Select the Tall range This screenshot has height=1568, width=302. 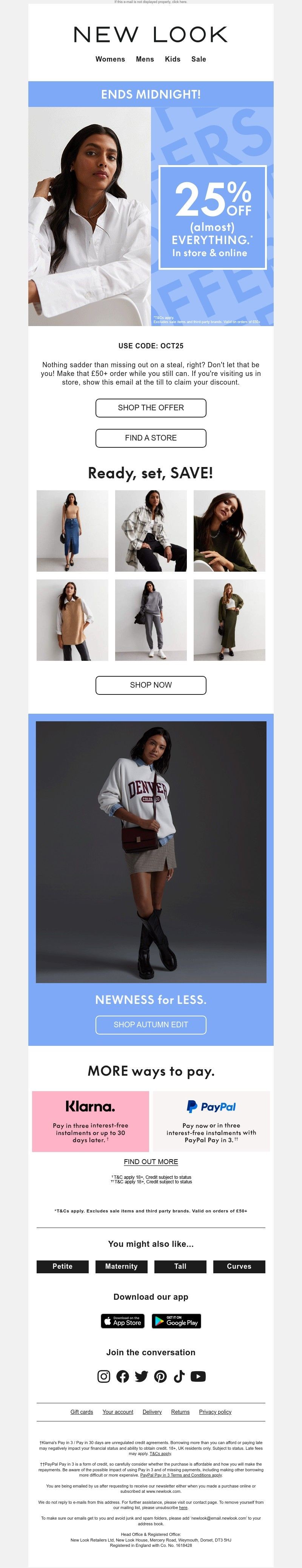[180, 1266]
